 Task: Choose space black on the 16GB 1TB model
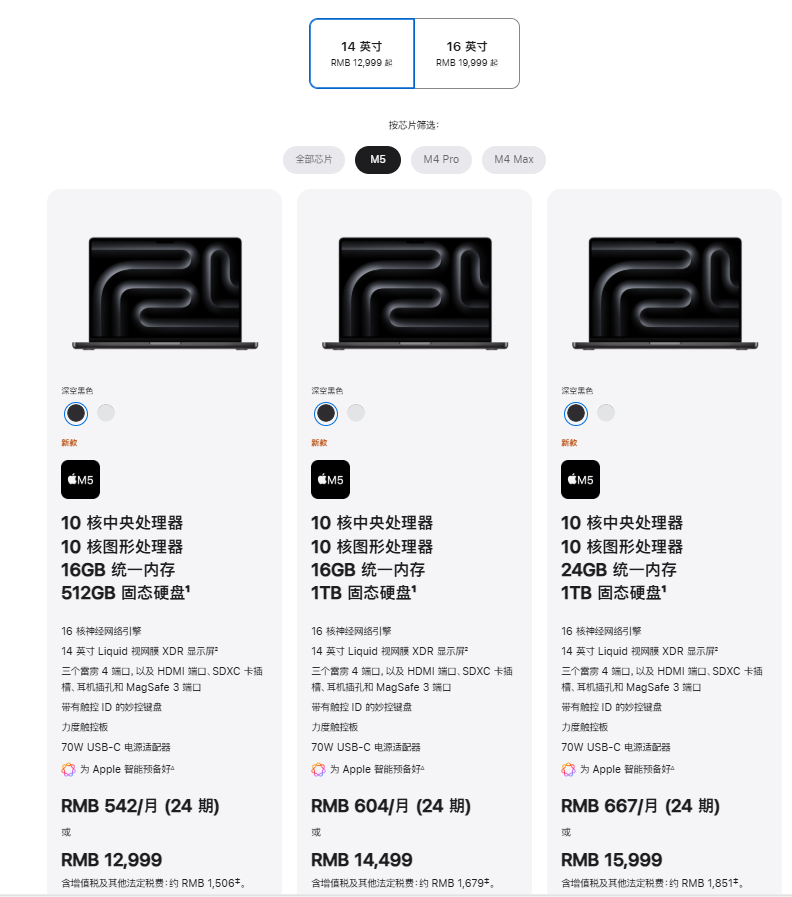point(326,412)
